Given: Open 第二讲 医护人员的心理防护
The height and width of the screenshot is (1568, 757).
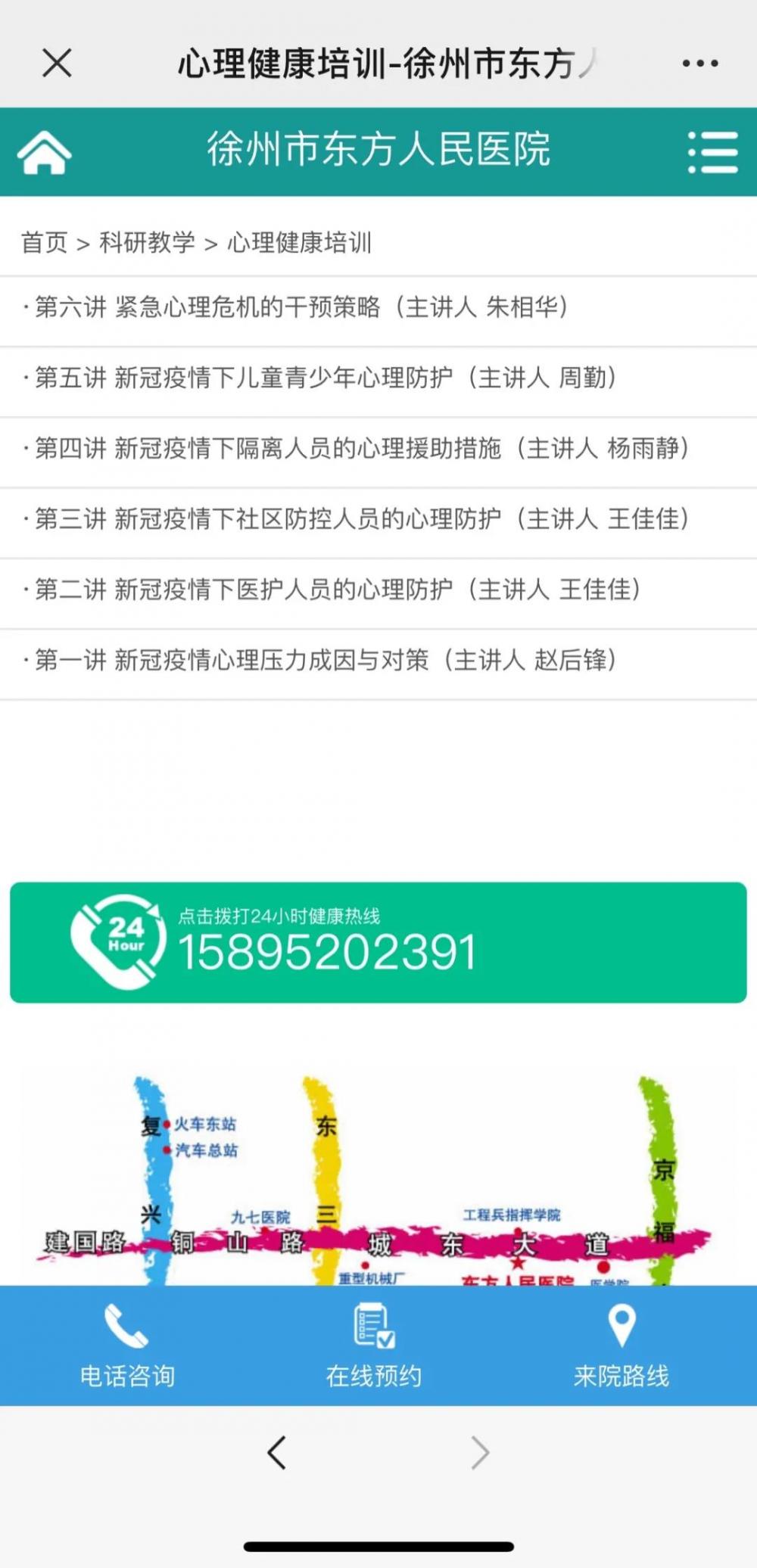Looking at the screenshot, I should [338, 590].
